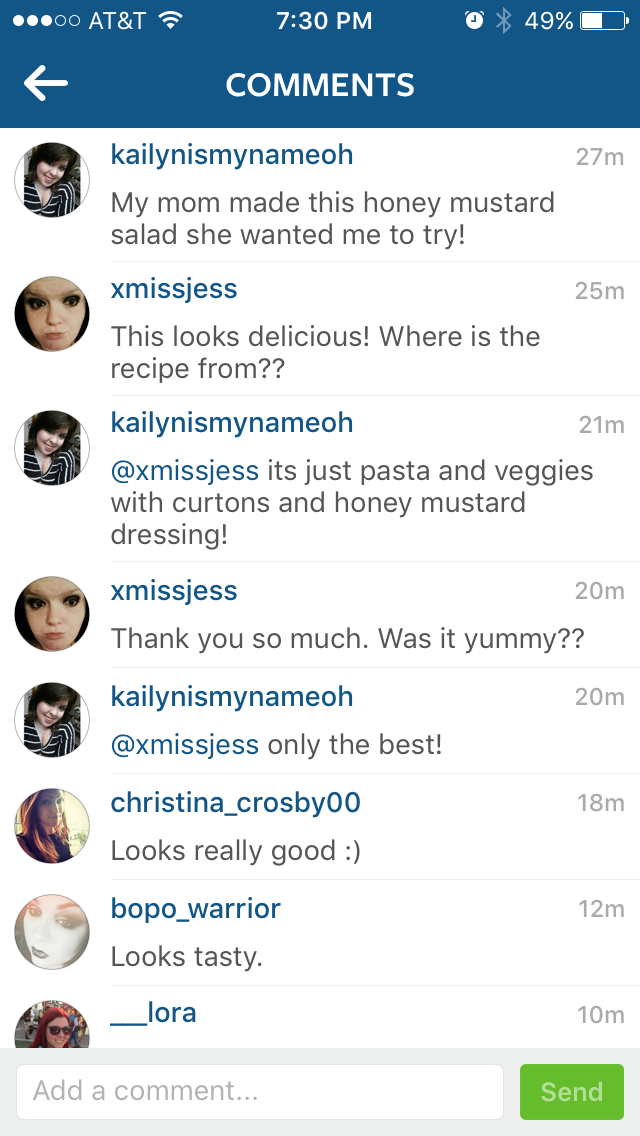Go back using the arrow in the header

[46, 84]
